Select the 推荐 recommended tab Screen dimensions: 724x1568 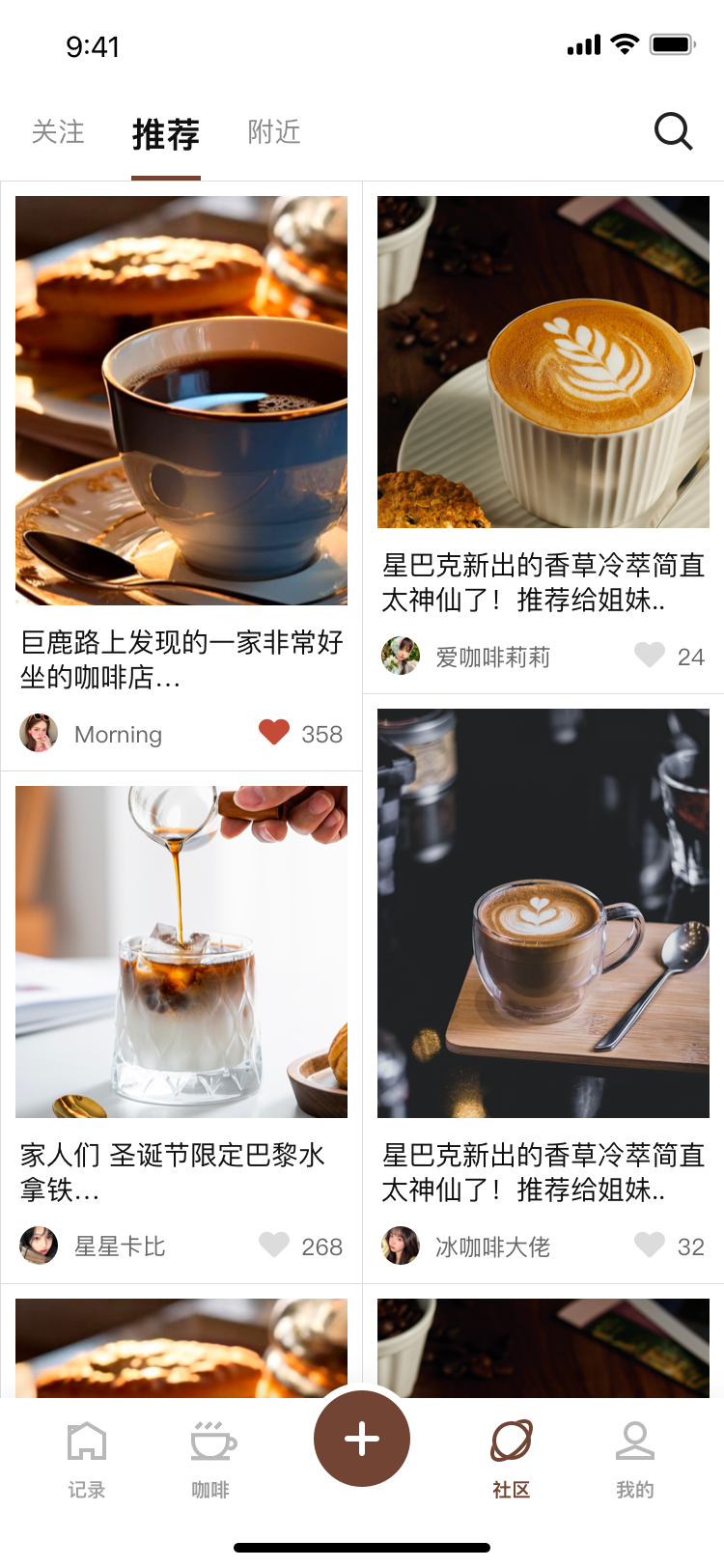click(x=165, y=135)
